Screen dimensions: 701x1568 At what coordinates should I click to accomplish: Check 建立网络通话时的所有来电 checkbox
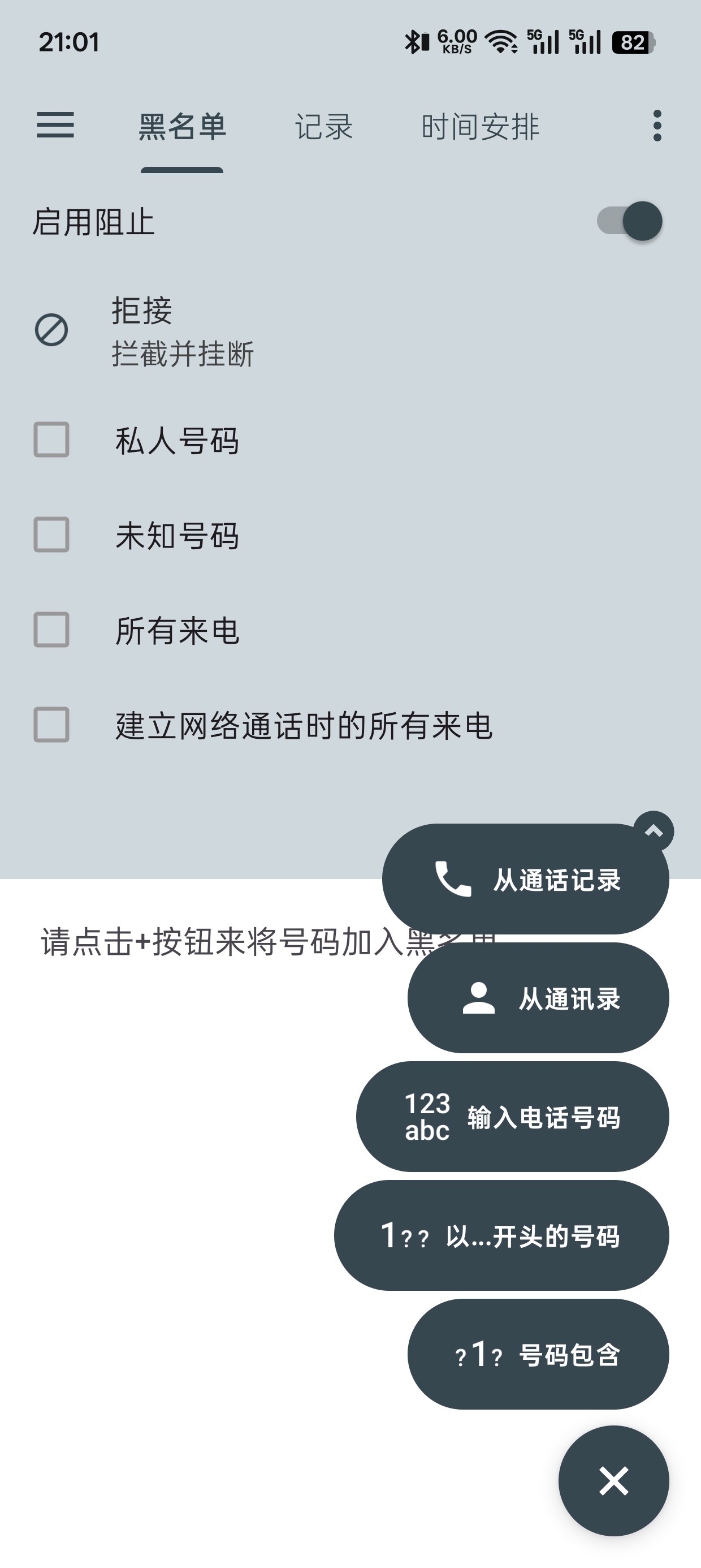click(51, 725)
